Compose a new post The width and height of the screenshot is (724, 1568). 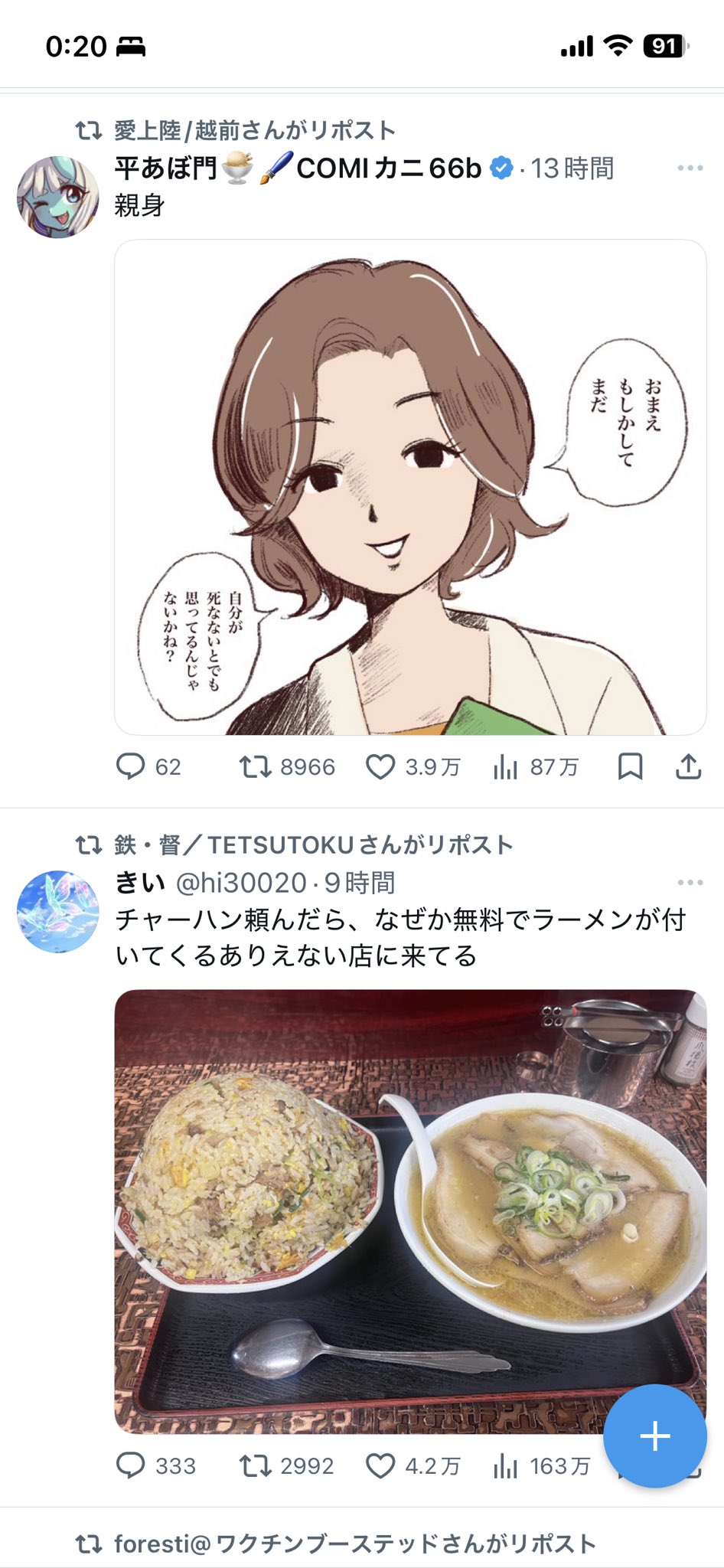[655, 1436]
